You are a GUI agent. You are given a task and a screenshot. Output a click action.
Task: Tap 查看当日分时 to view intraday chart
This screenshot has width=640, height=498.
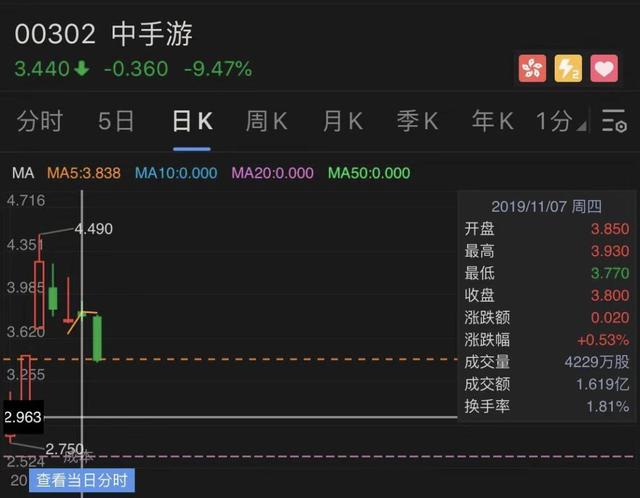(82, 481)
